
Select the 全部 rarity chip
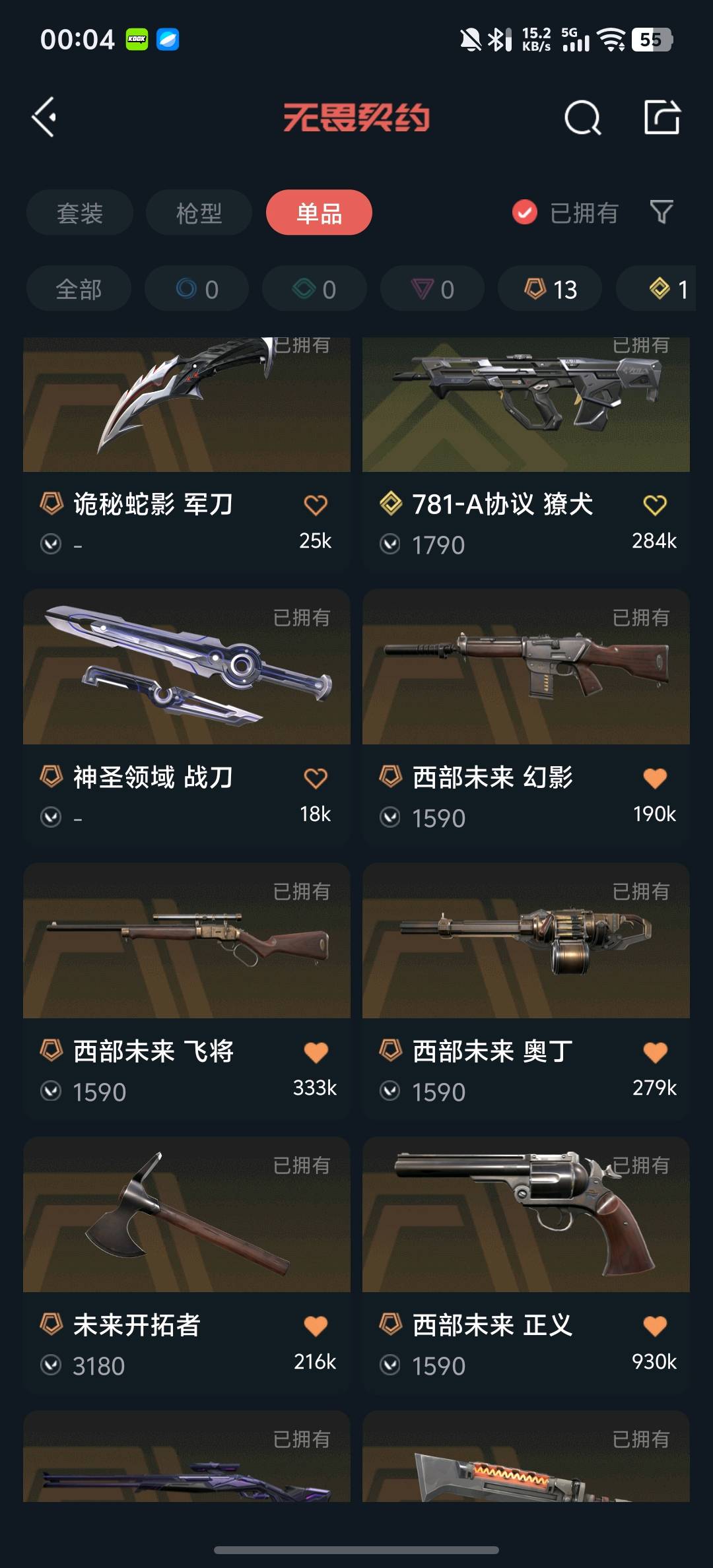79,289
